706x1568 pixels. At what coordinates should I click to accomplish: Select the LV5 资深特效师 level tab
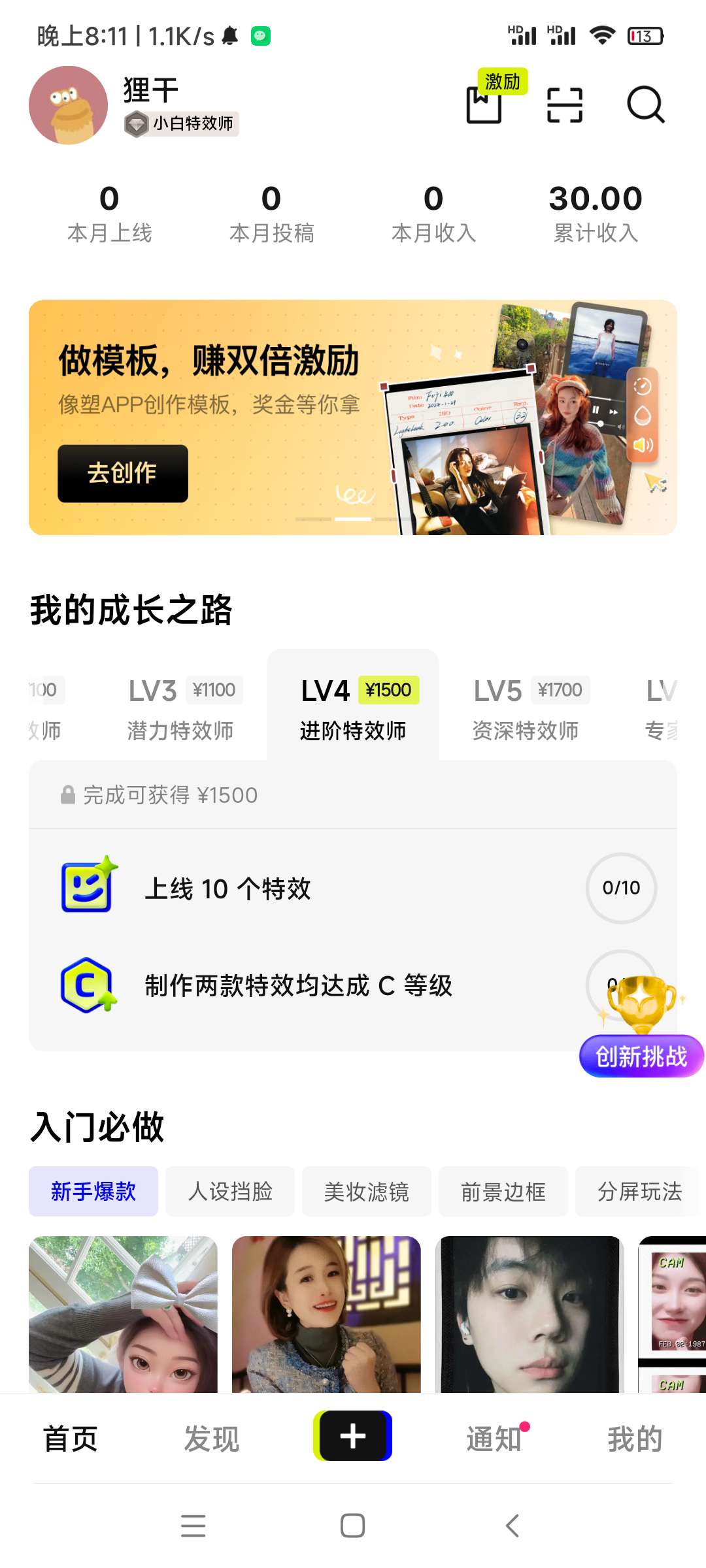pos(526,708)
